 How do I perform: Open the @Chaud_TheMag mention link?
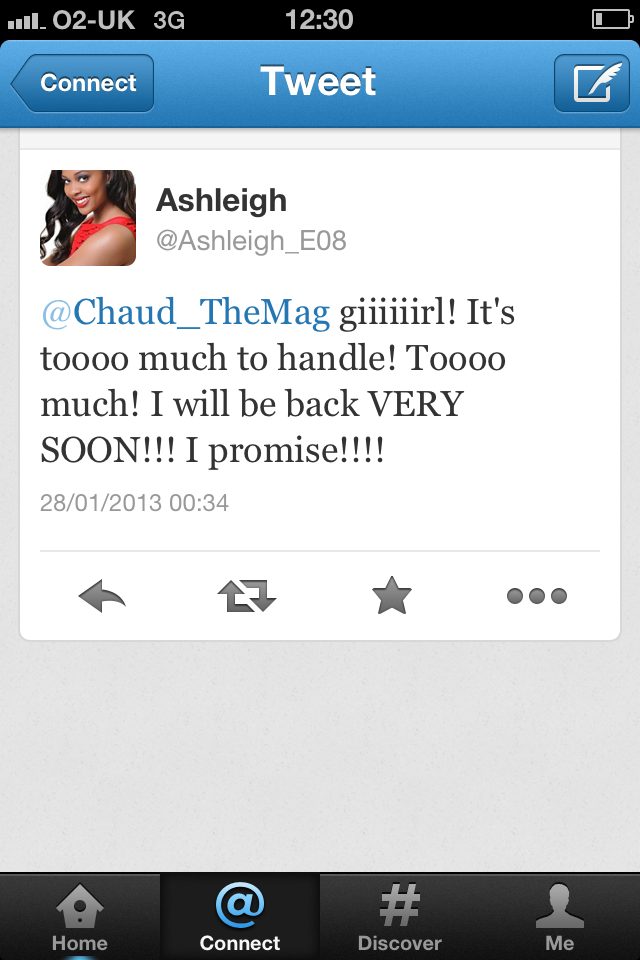[x=185, y=313]
